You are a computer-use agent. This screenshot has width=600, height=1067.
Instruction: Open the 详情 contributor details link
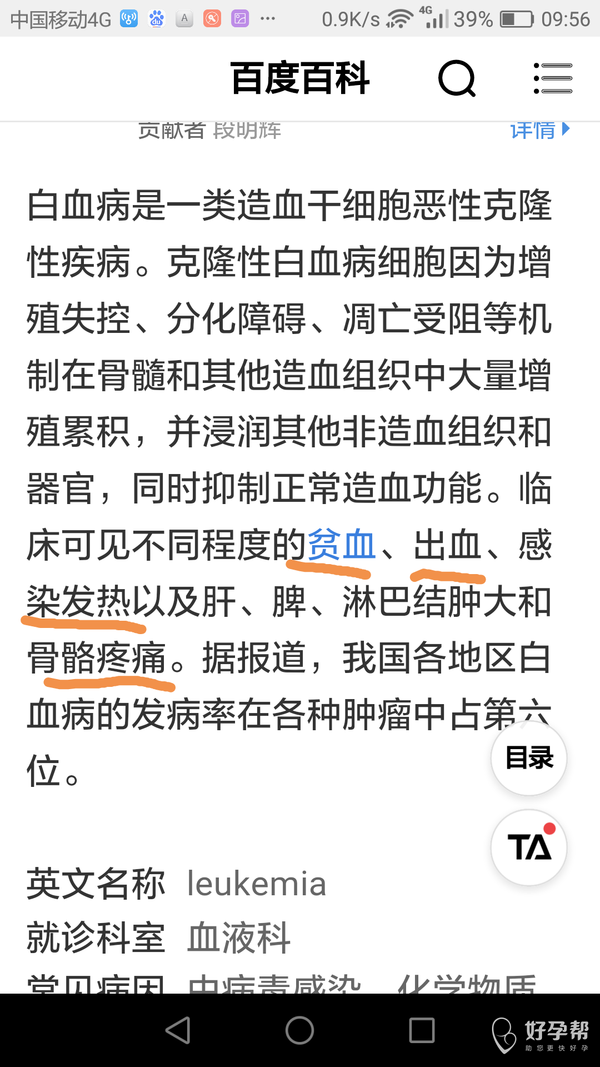click(x=539, y=130)
